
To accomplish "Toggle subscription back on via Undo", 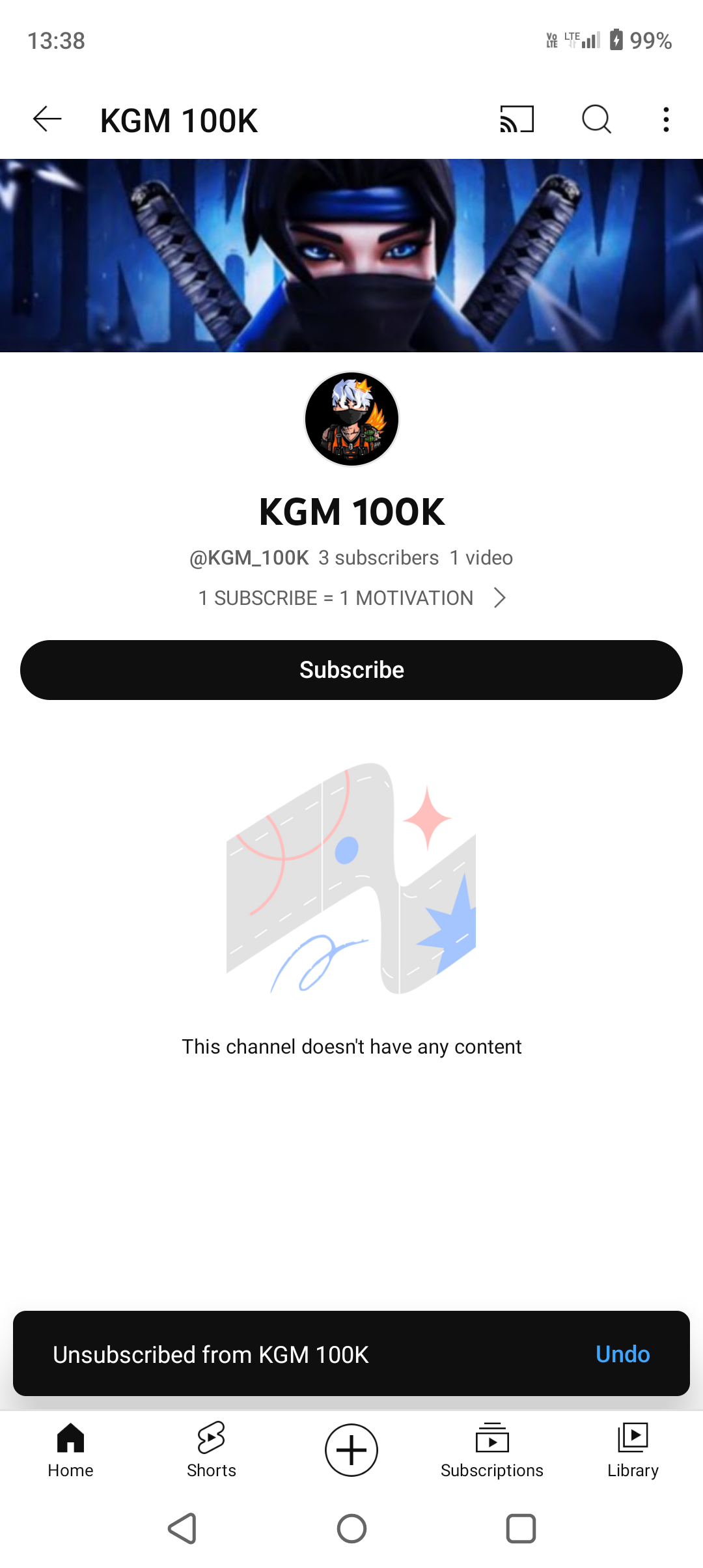I will [x=622, y=1354].
